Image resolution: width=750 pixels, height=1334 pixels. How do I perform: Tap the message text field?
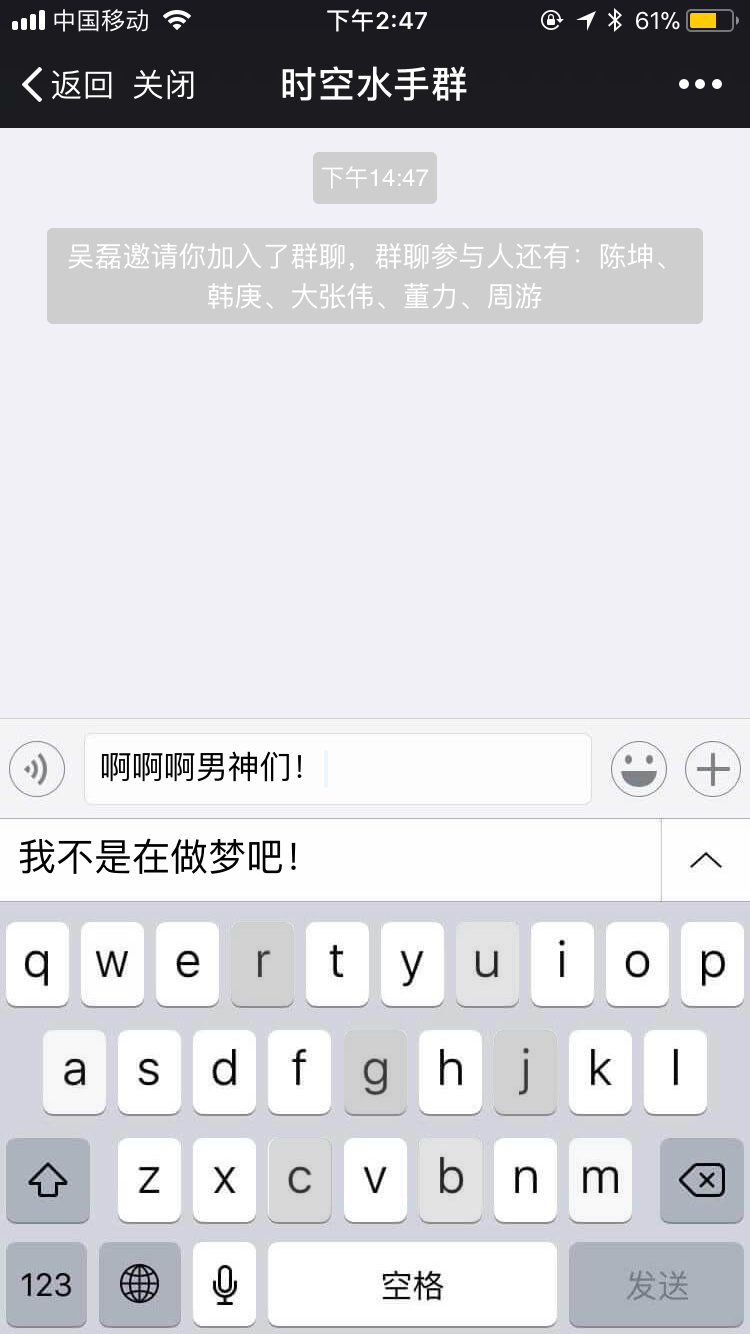click(338, 769)
